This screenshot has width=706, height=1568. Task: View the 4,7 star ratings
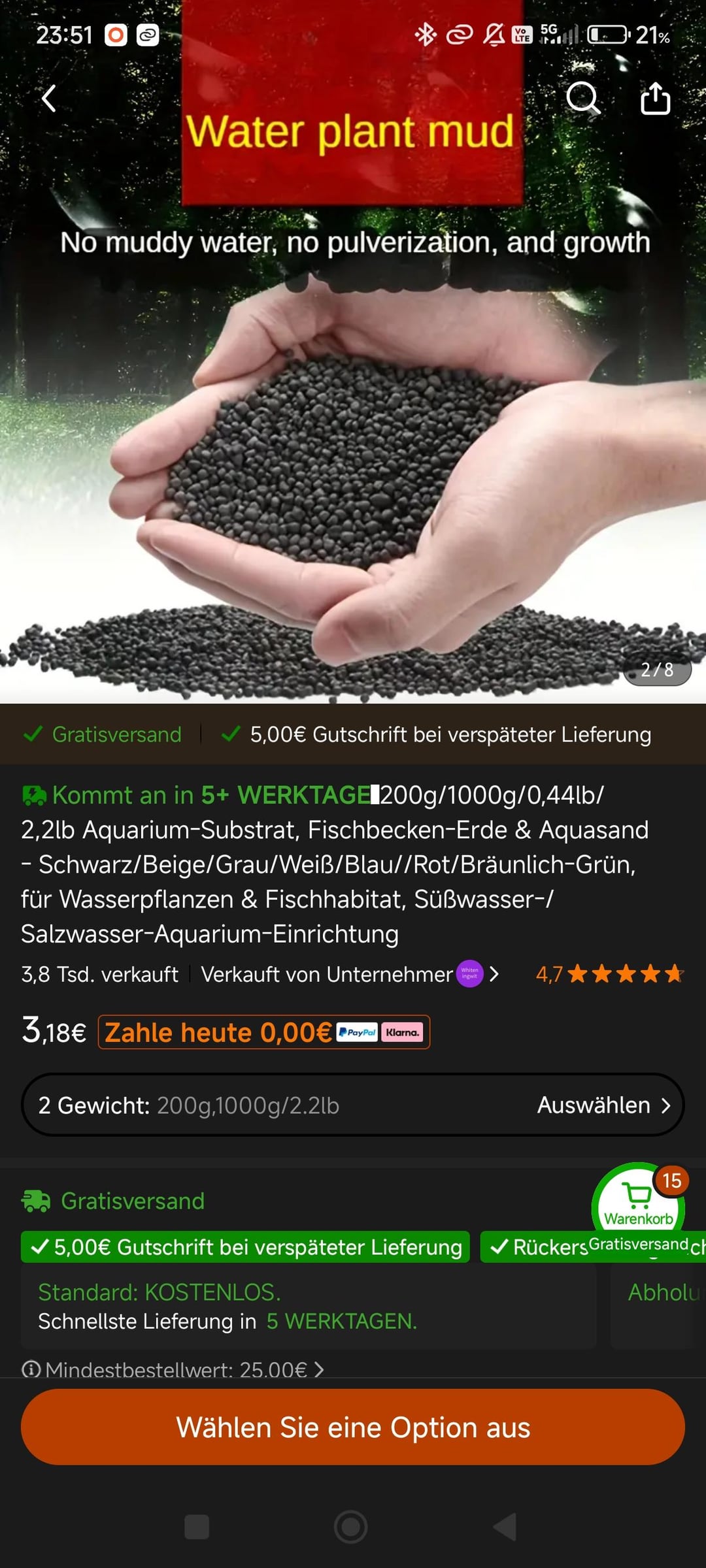[x=609, y=974]
